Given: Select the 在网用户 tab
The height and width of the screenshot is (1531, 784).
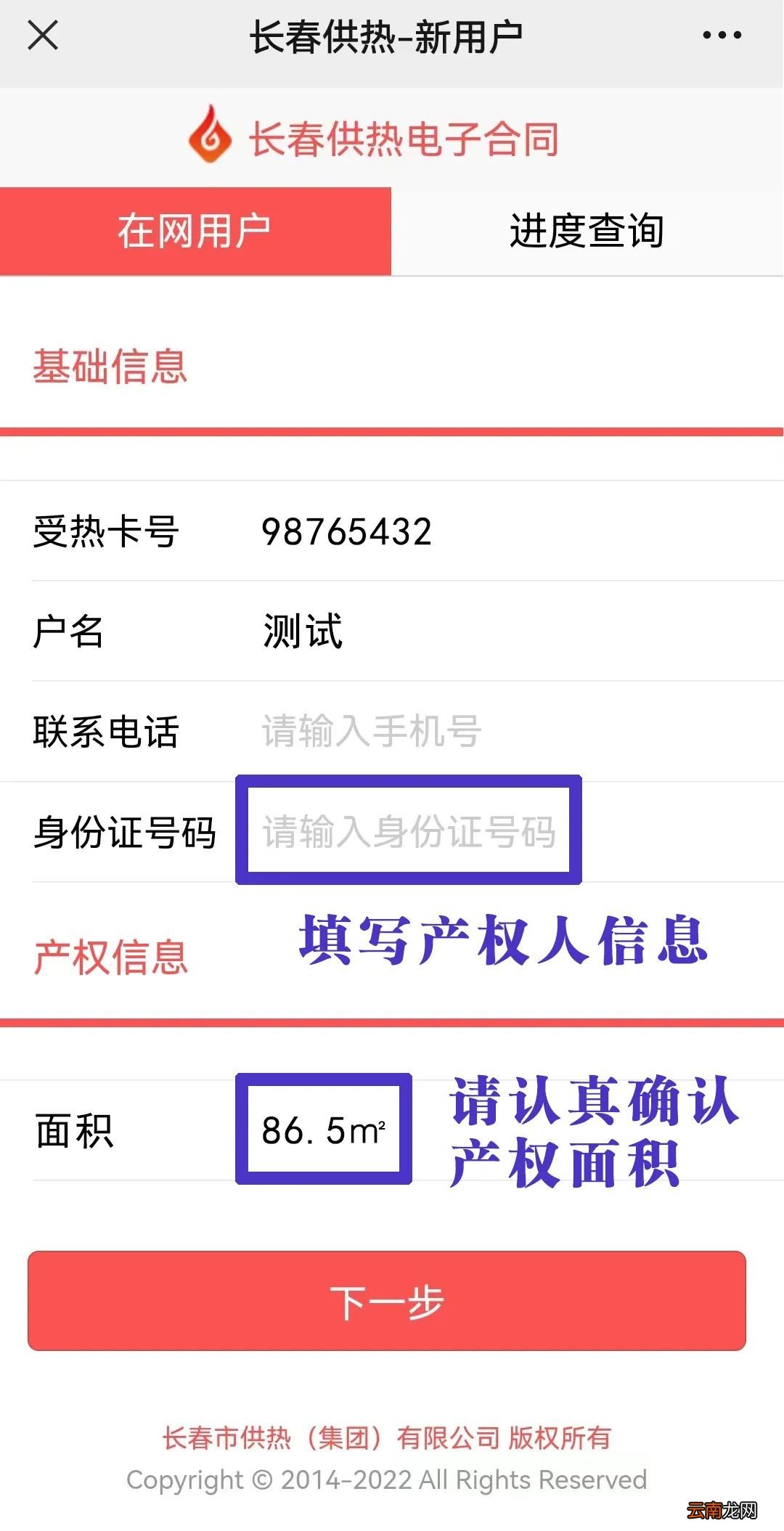Looking at the screenshot, I should pyautogui.click(x=196, y=229).
